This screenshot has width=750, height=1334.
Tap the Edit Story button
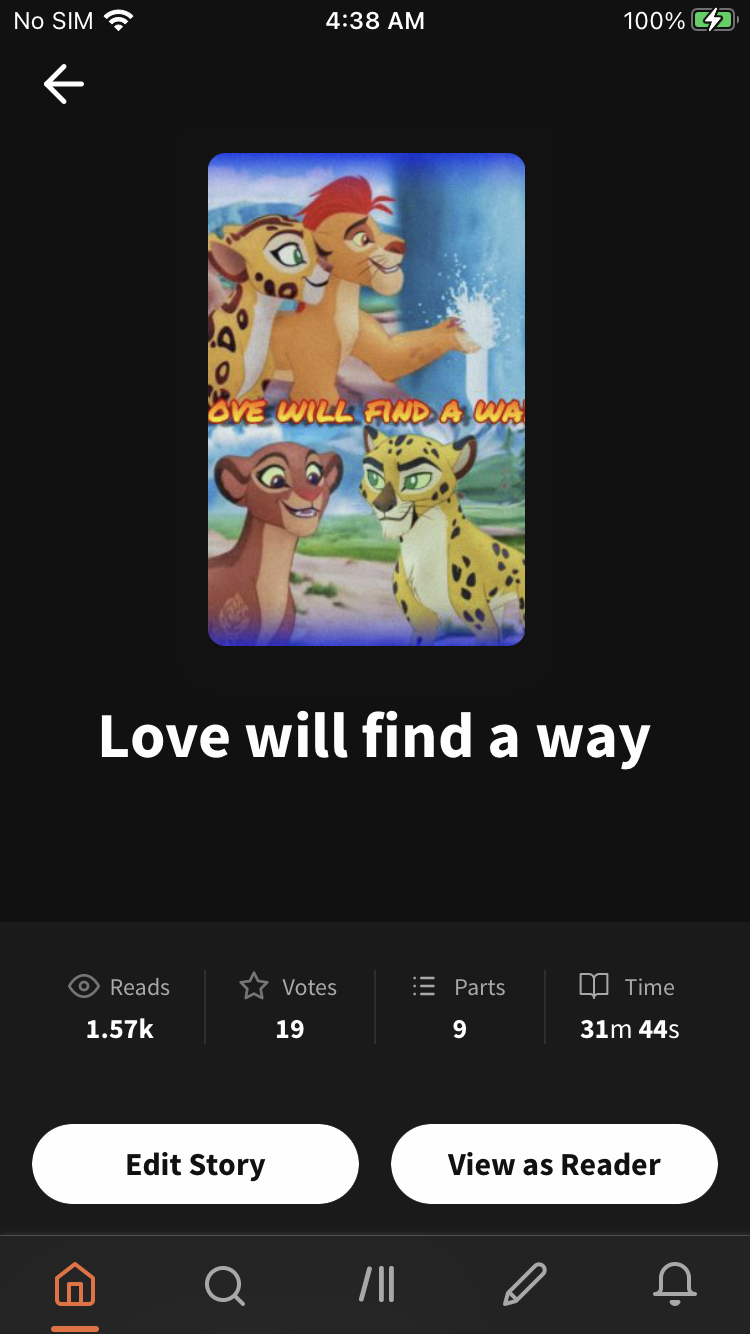195,1164
